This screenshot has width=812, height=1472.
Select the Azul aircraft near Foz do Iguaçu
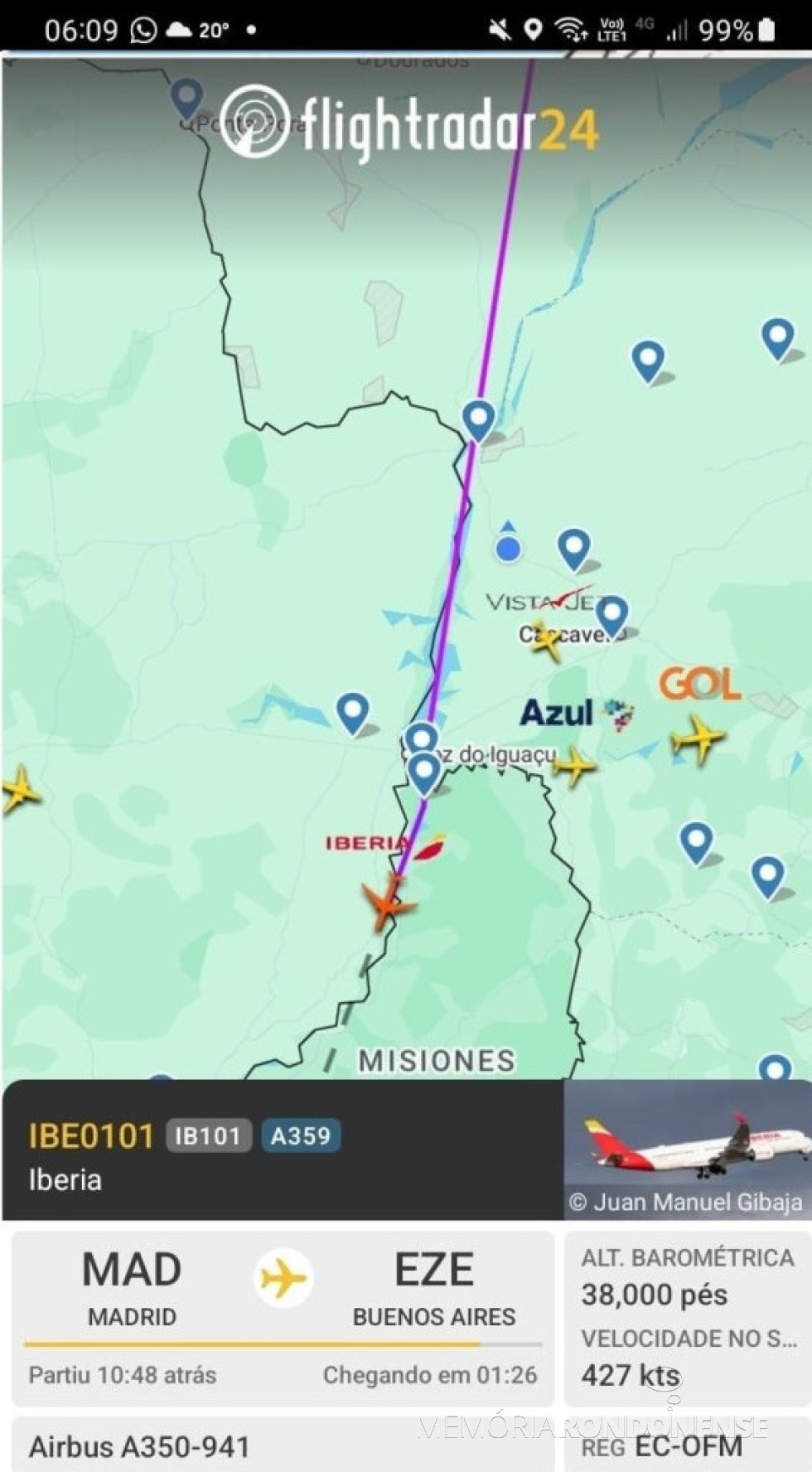click(x=574, y=766)
